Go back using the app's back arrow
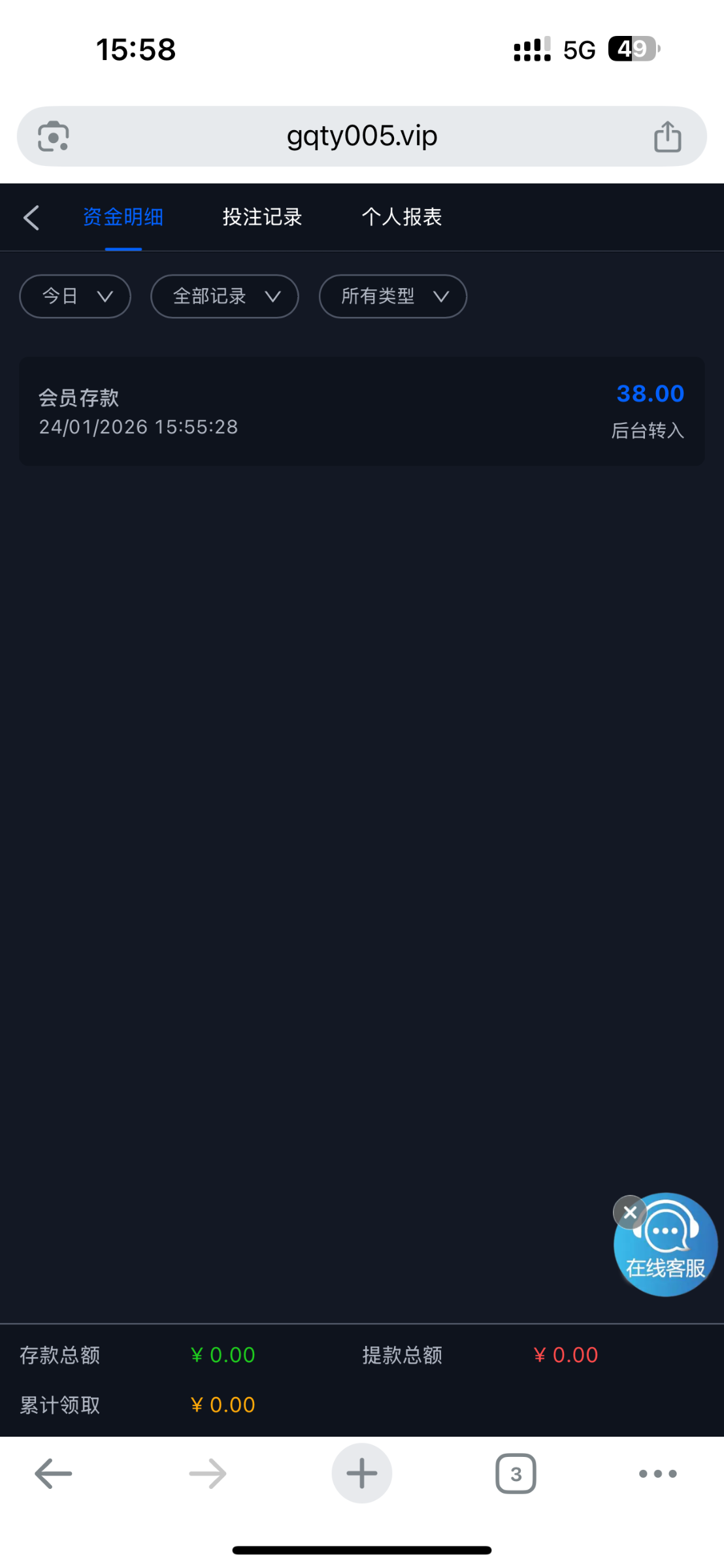Screen dimensions: 724x1568 (x=31, y=218)
